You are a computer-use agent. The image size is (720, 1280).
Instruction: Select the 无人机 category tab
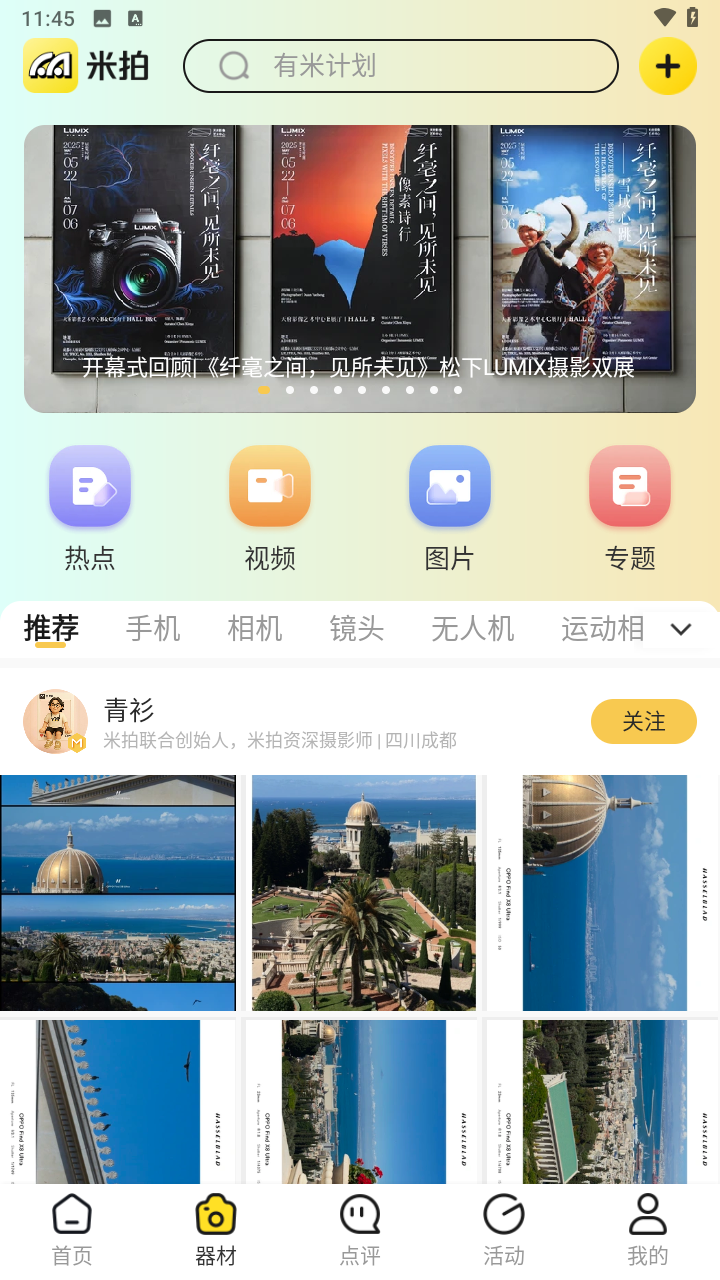pos(472,629)
